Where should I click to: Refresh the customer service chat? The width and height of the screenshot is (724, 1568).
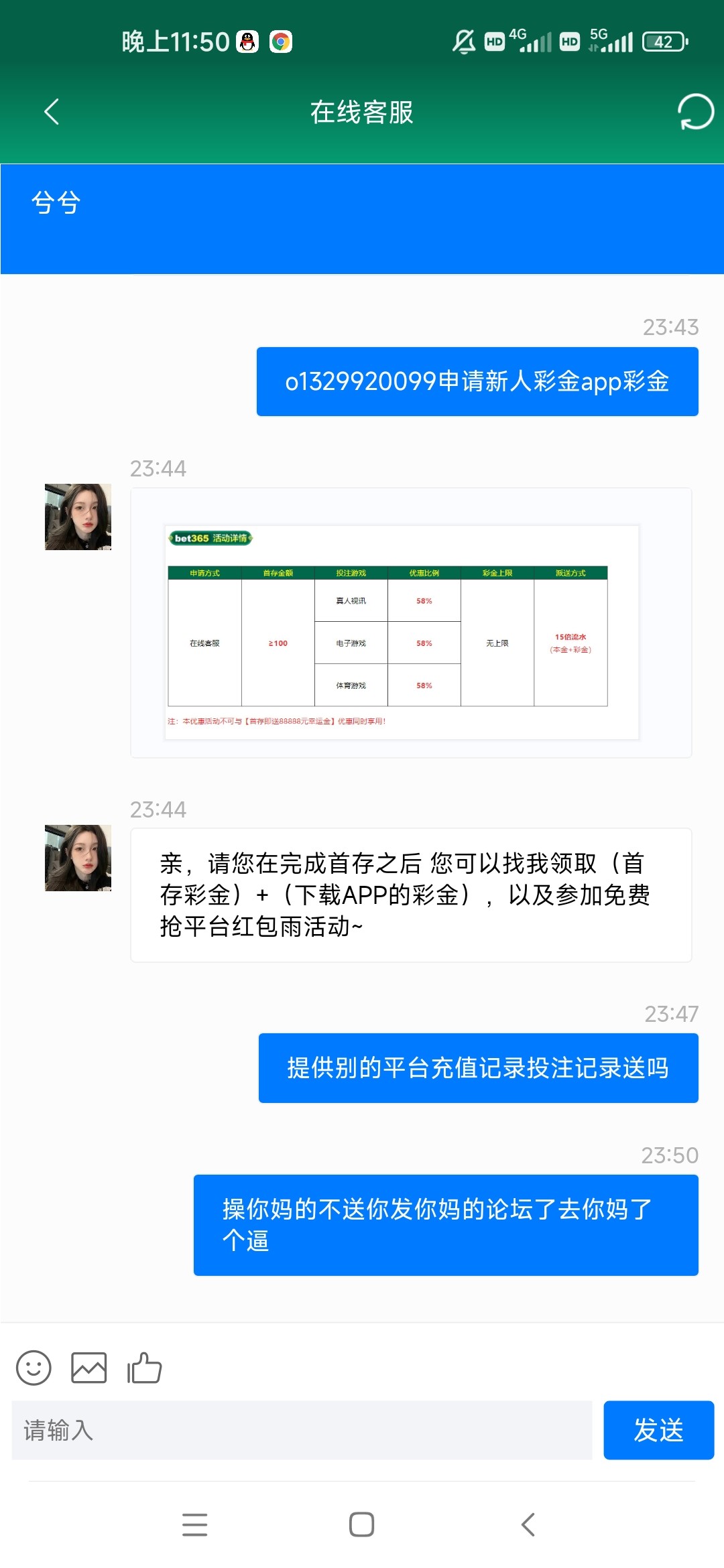point(695,112)
